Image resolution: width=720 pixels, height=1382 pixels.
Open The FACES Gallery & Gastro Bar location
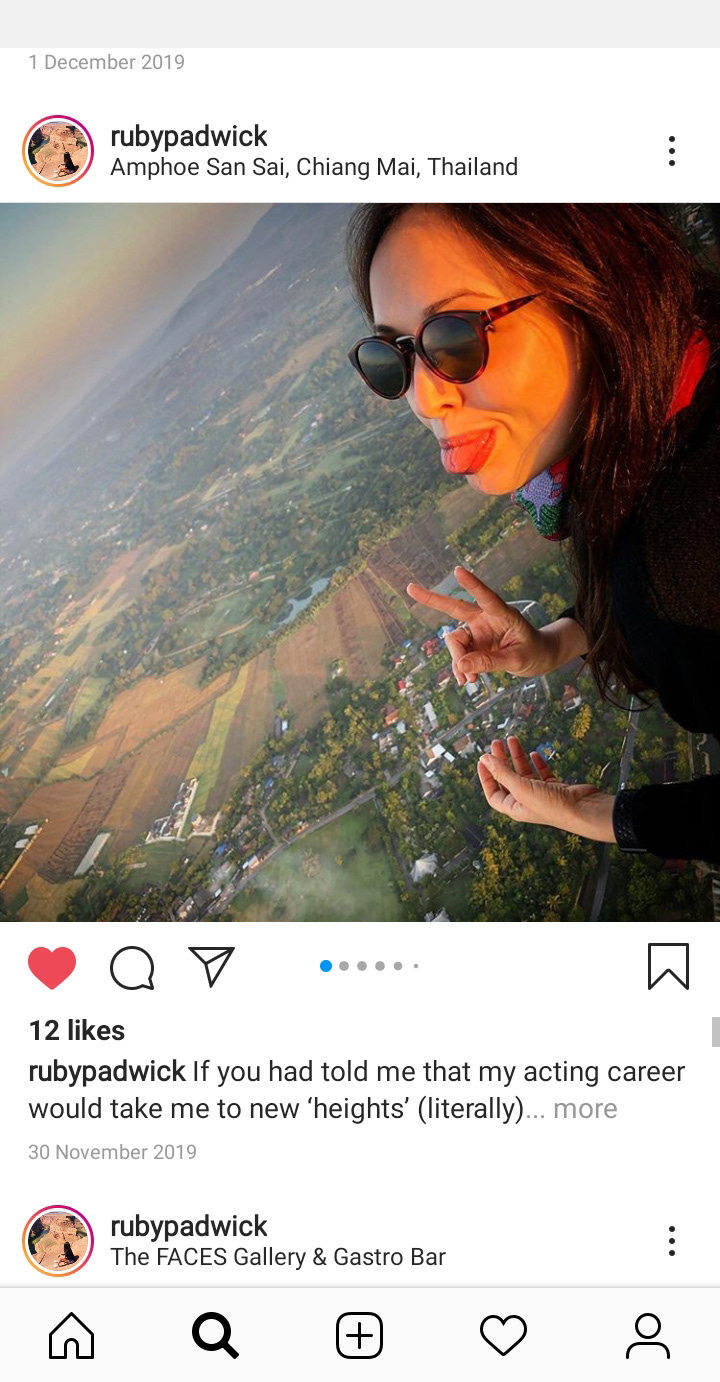(278, 1257)
